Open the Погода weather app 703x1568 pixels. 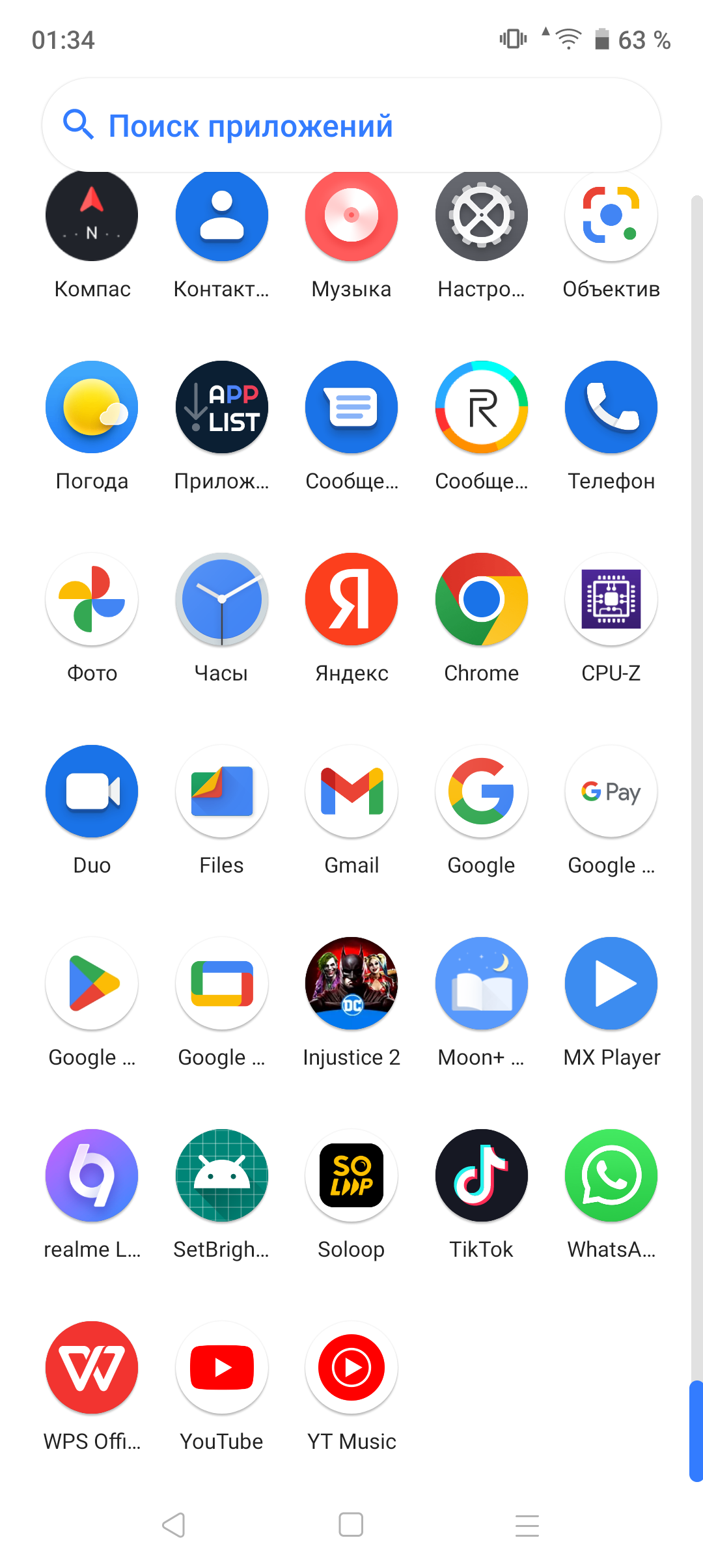pos(92,407)
